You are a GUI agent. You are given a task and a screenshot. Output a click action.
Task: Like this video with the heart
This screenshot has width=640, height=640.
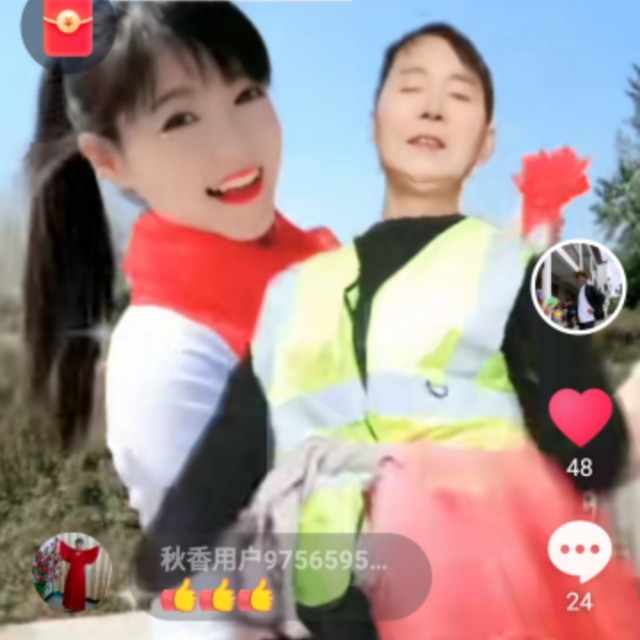point(580,417)
